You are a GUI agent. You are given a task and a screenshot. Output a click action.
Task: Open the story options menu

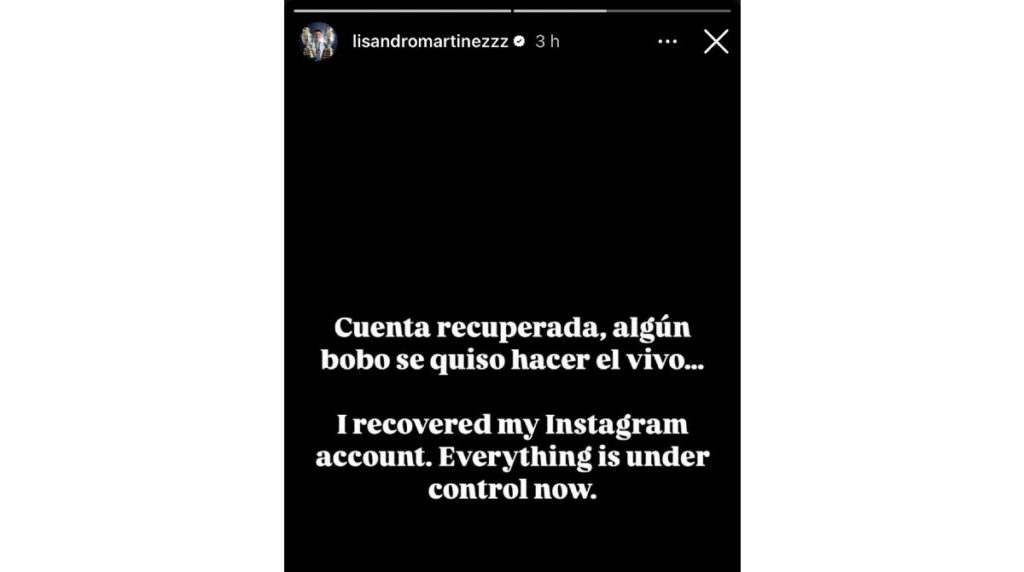point(667,41)
